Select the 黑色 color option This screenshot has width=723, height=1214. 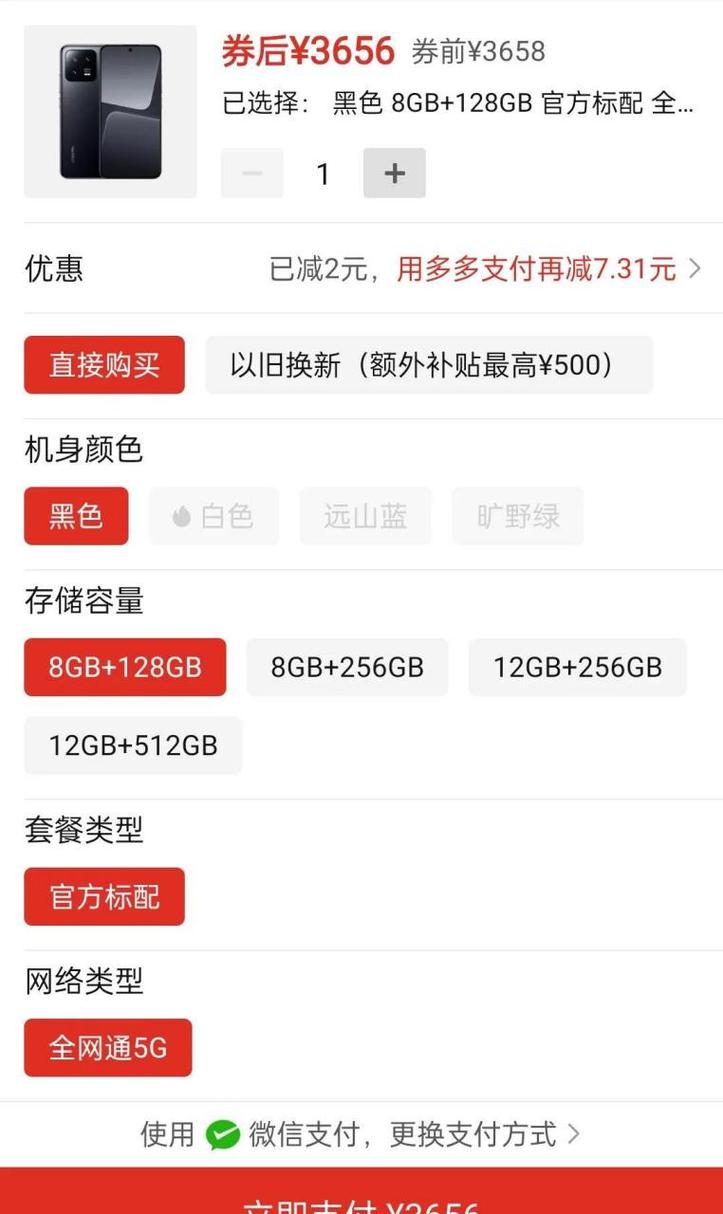tap(76, 516)
